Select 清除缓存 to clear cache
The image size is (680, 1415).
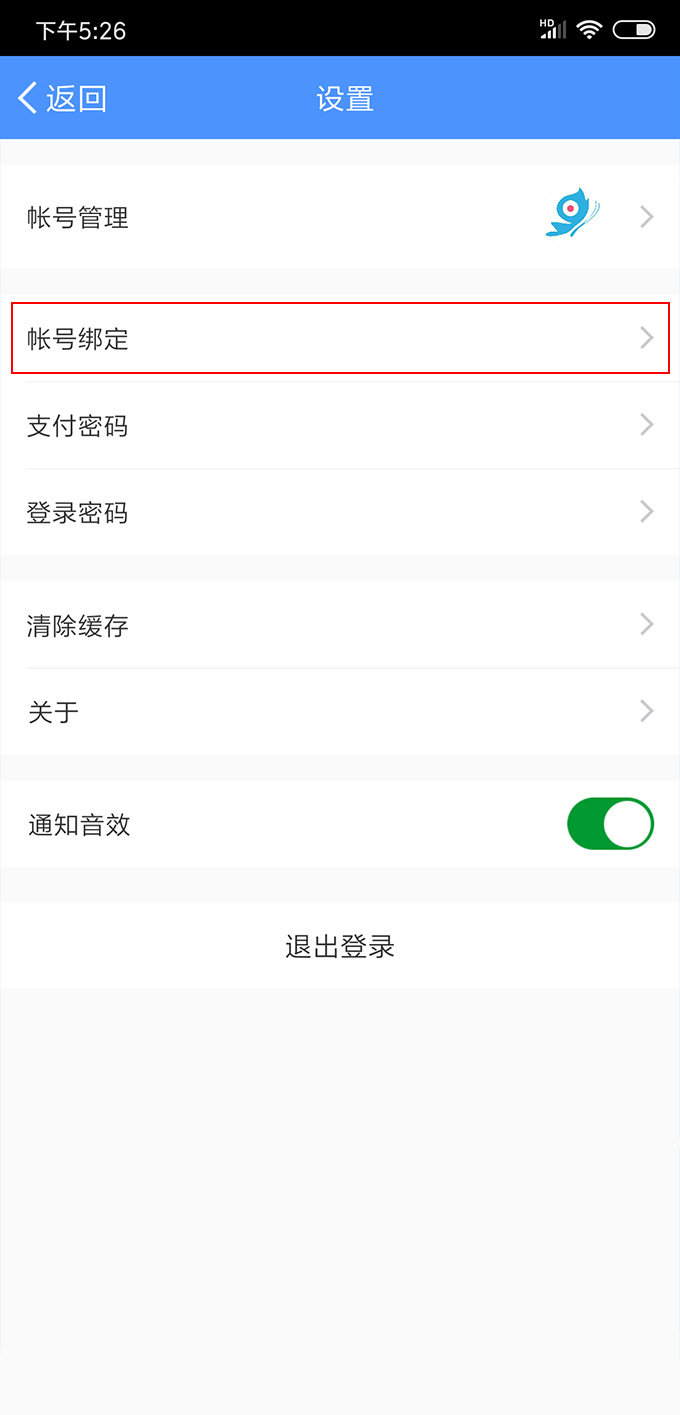(340, 626)
